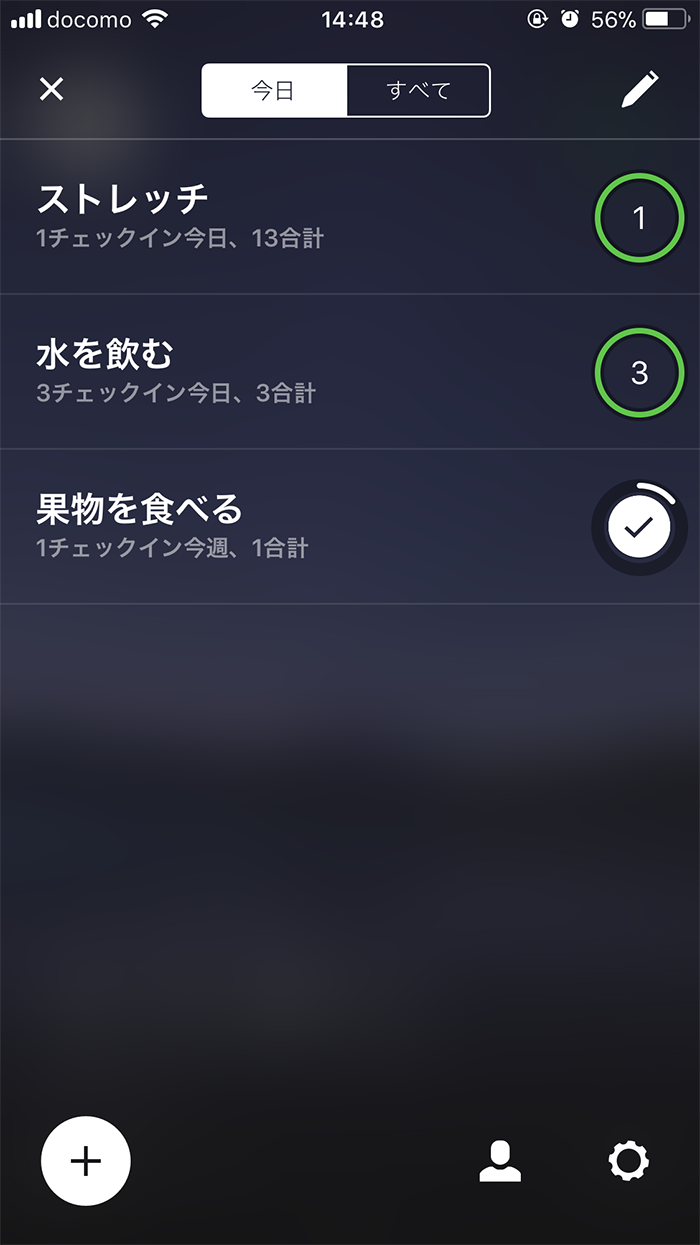Image resolution: width=700 pixels, height=1245 pixels.
Task: Add a new habit with the plus button
Action: 86,1161
